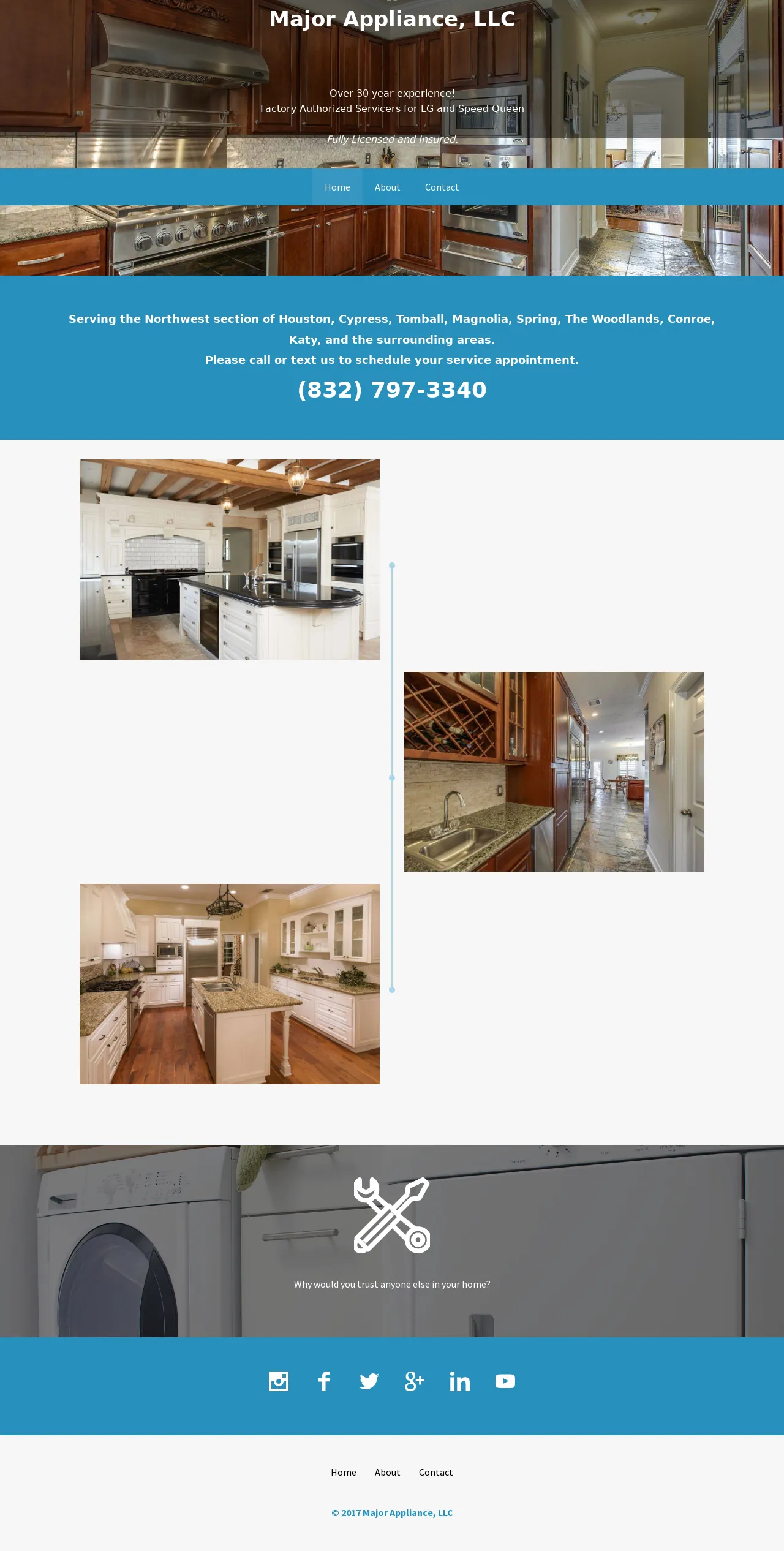Viewport: 784px width, 1551px height.
Task: Tap the About link in footer
Action: click(x=387, y=1473)
